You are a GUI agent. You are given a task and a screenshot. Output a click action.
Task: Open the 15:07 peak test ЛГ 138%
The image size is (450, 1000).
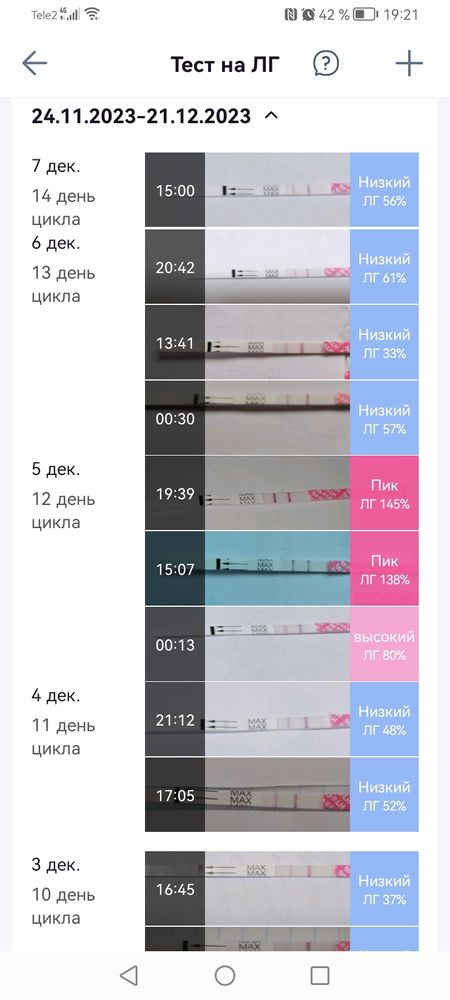pyautogui.click(x=282, y=568)
